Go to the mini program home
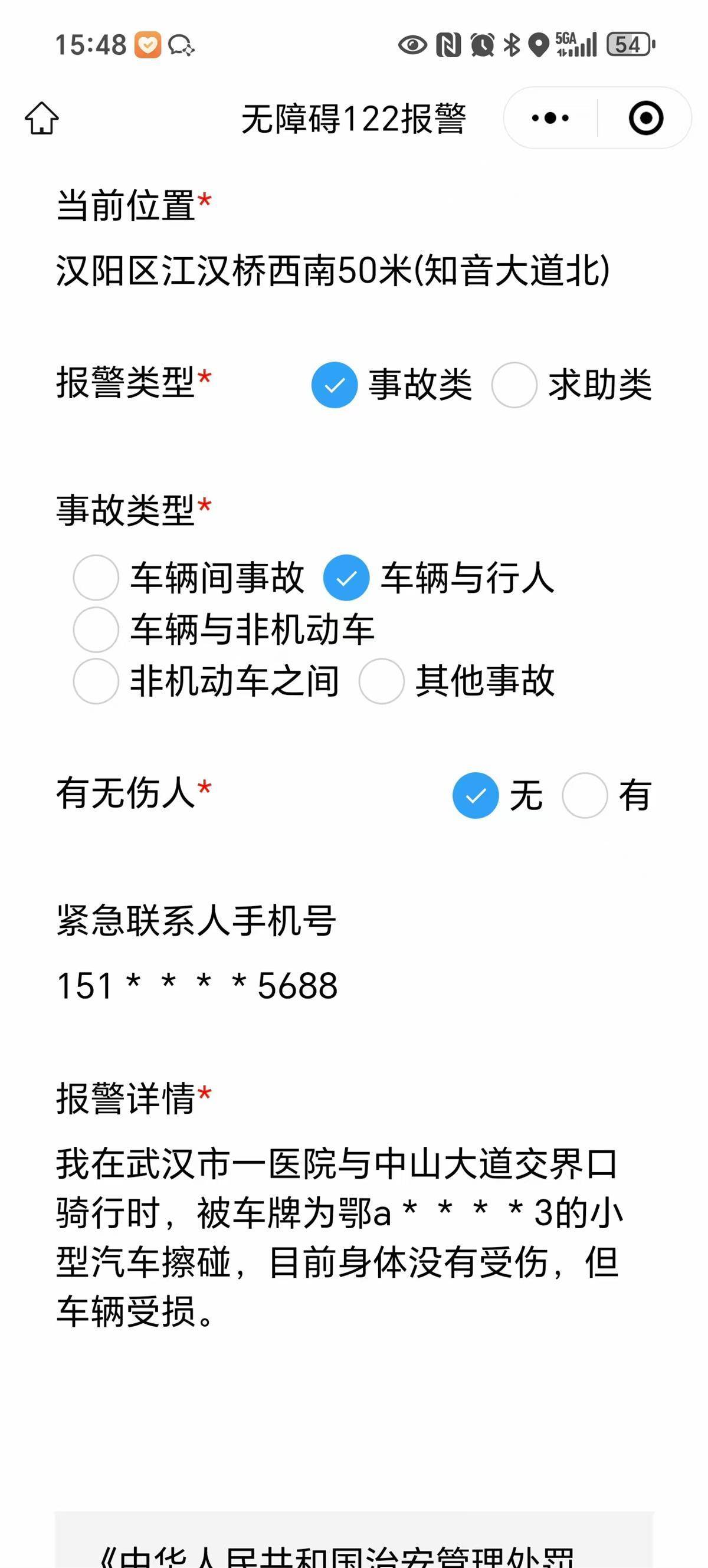The width and height of the screenshot is (708, 1568). tap(41, 118)
